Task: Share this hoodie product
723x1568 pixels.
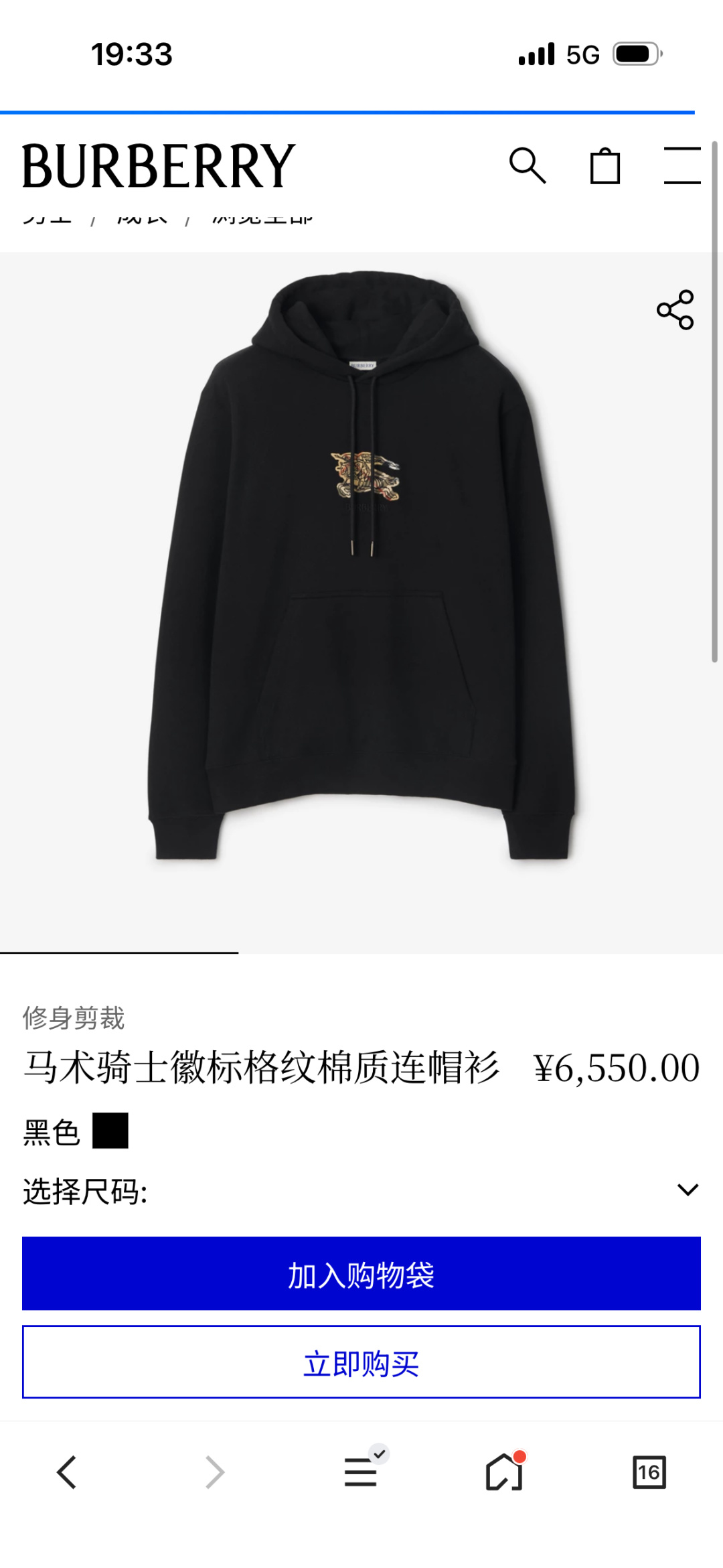Action: click(x=675, y=309)
